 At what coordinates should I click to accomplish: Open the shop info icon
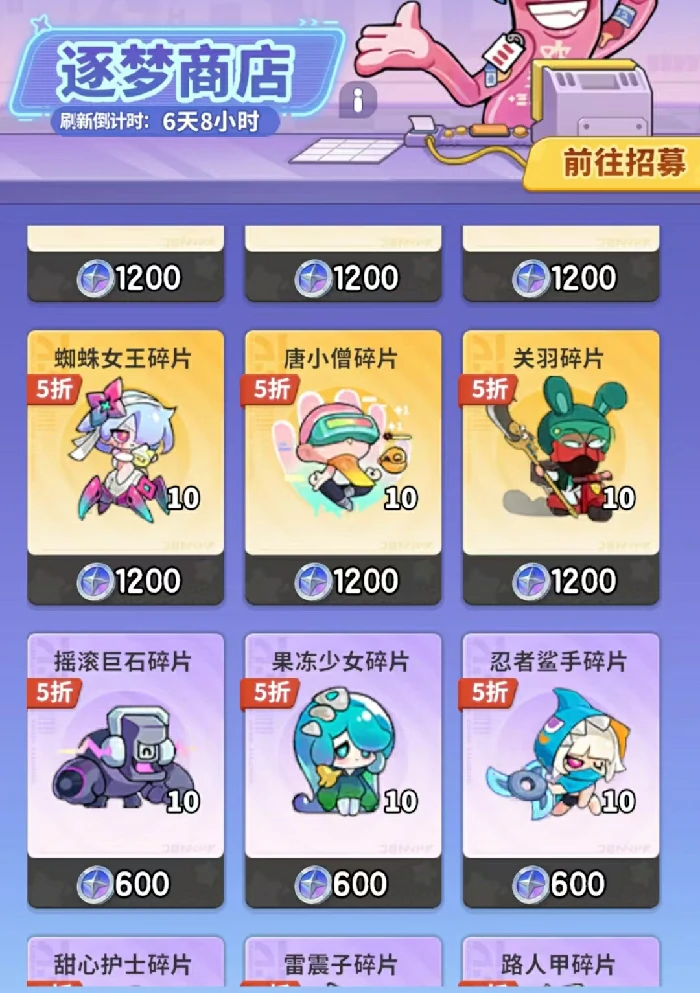pyautogui.click(x=358, y=98)
